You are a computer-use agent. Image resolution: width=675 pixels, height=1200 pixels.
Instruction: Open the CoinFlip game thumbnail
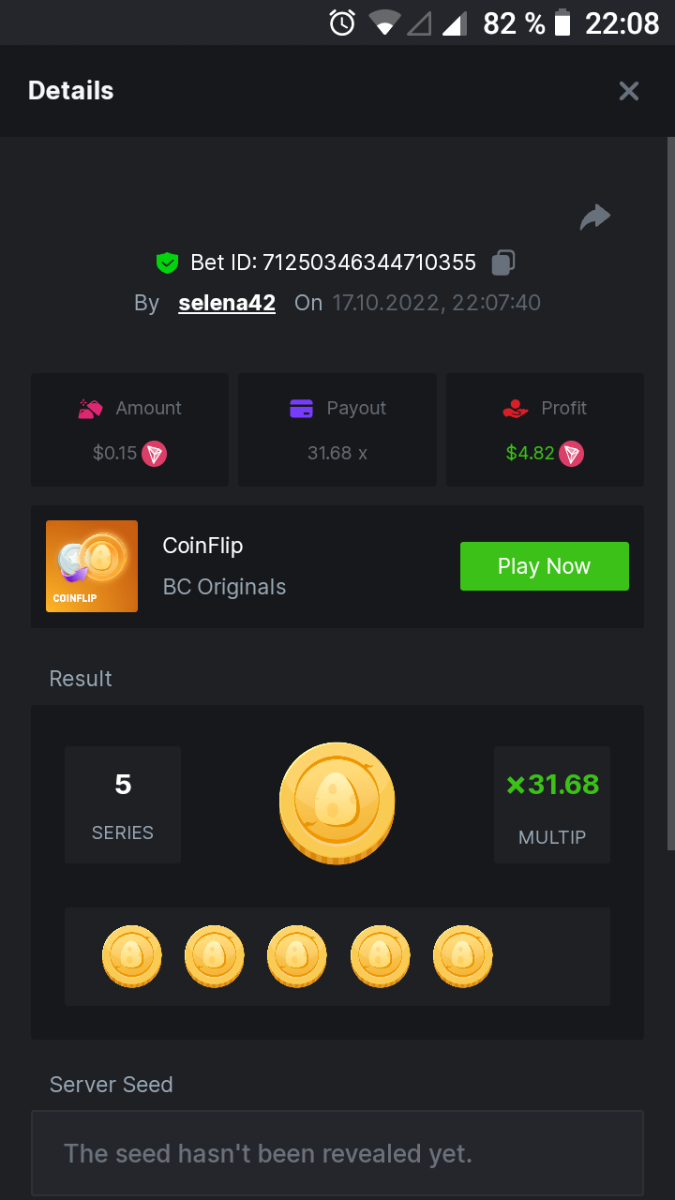point(92,566)
